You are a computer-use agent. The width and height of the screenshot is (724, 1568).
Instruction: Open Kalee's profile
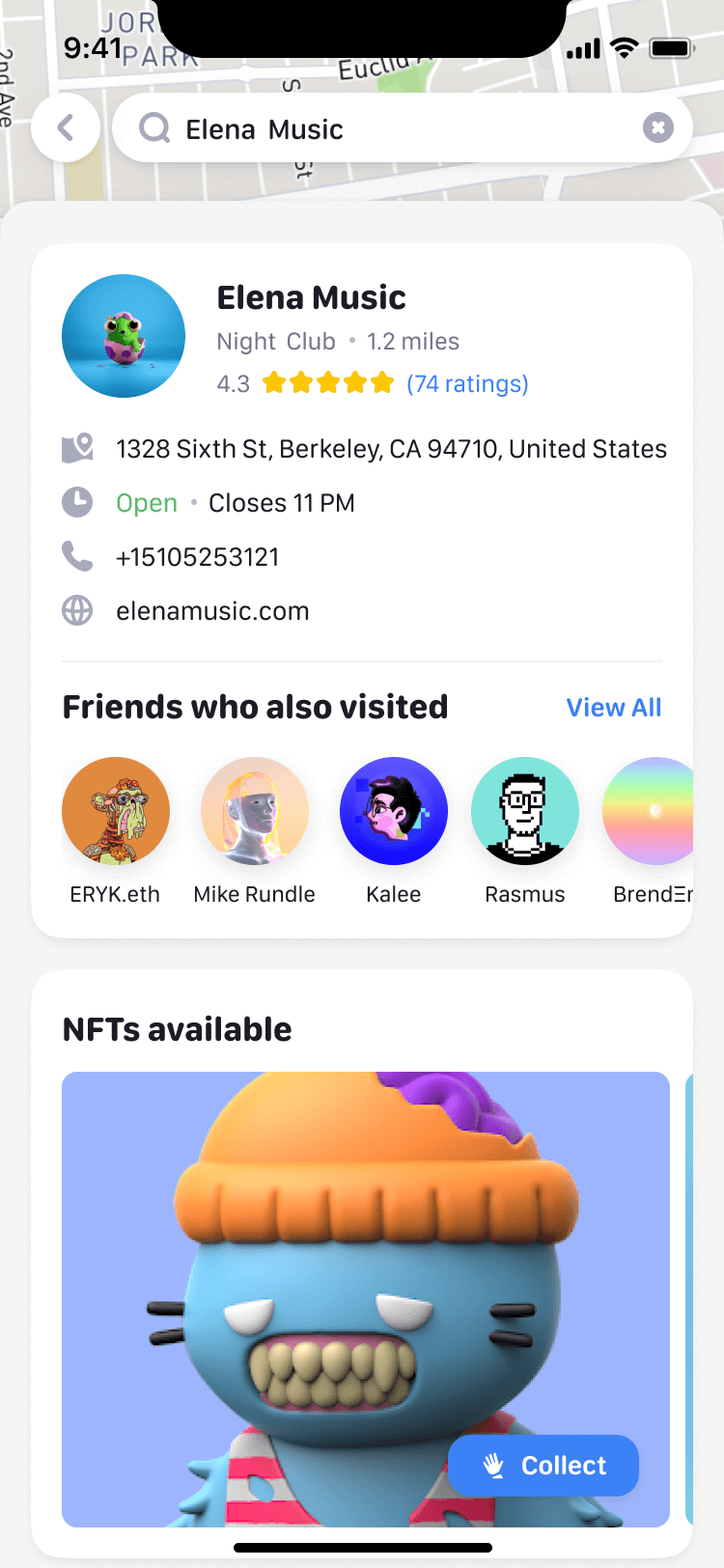point(394,811)
